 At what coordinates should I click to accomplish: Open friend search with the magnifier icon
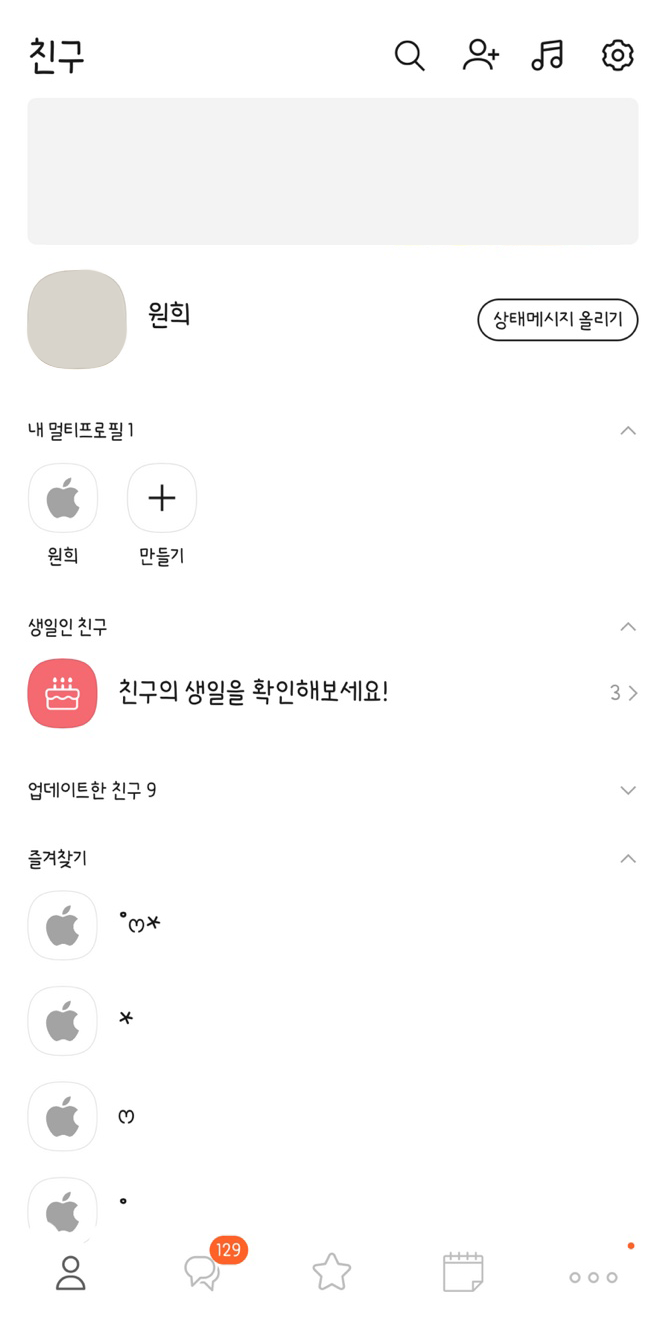[x=410, y=56]
